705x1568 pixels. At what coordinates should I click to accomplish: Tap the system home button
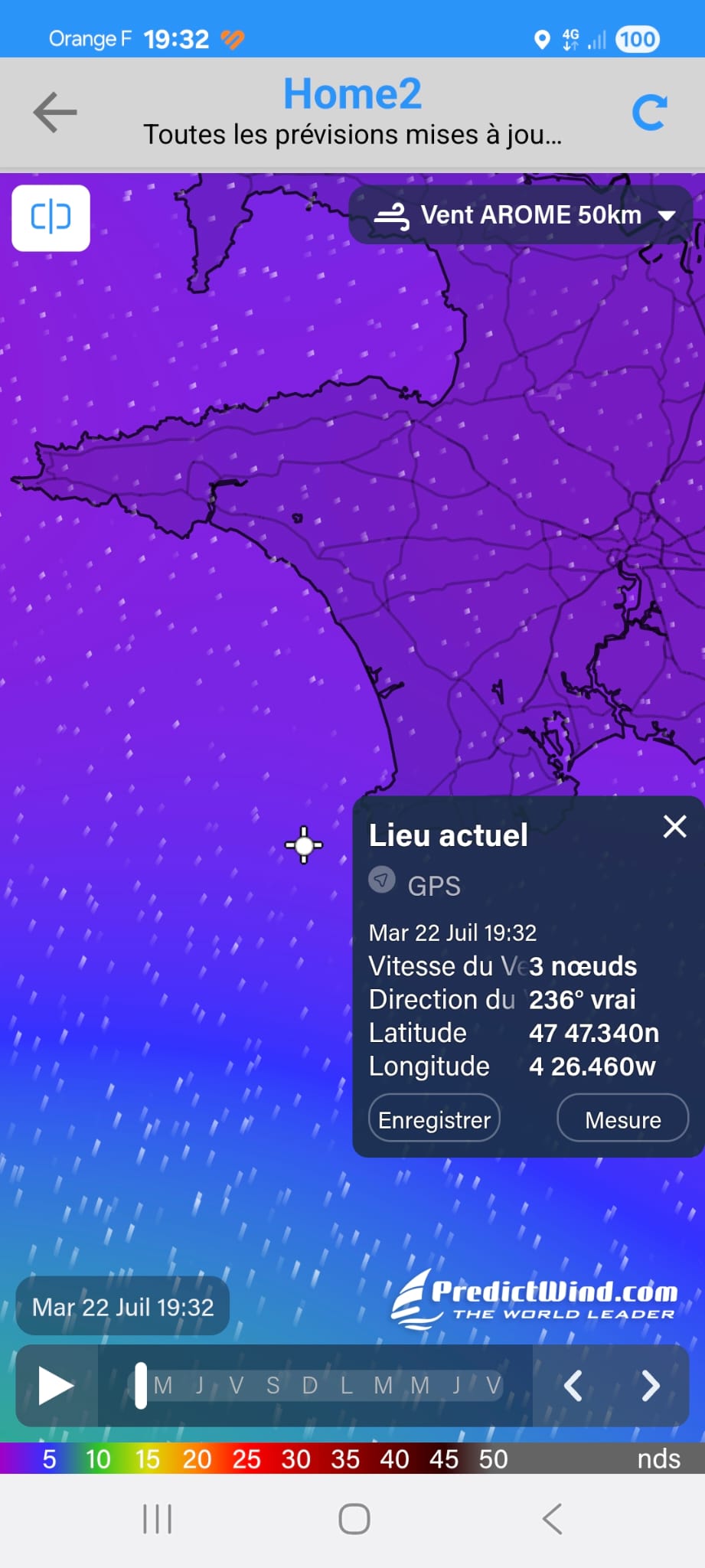click(354, 1519)
